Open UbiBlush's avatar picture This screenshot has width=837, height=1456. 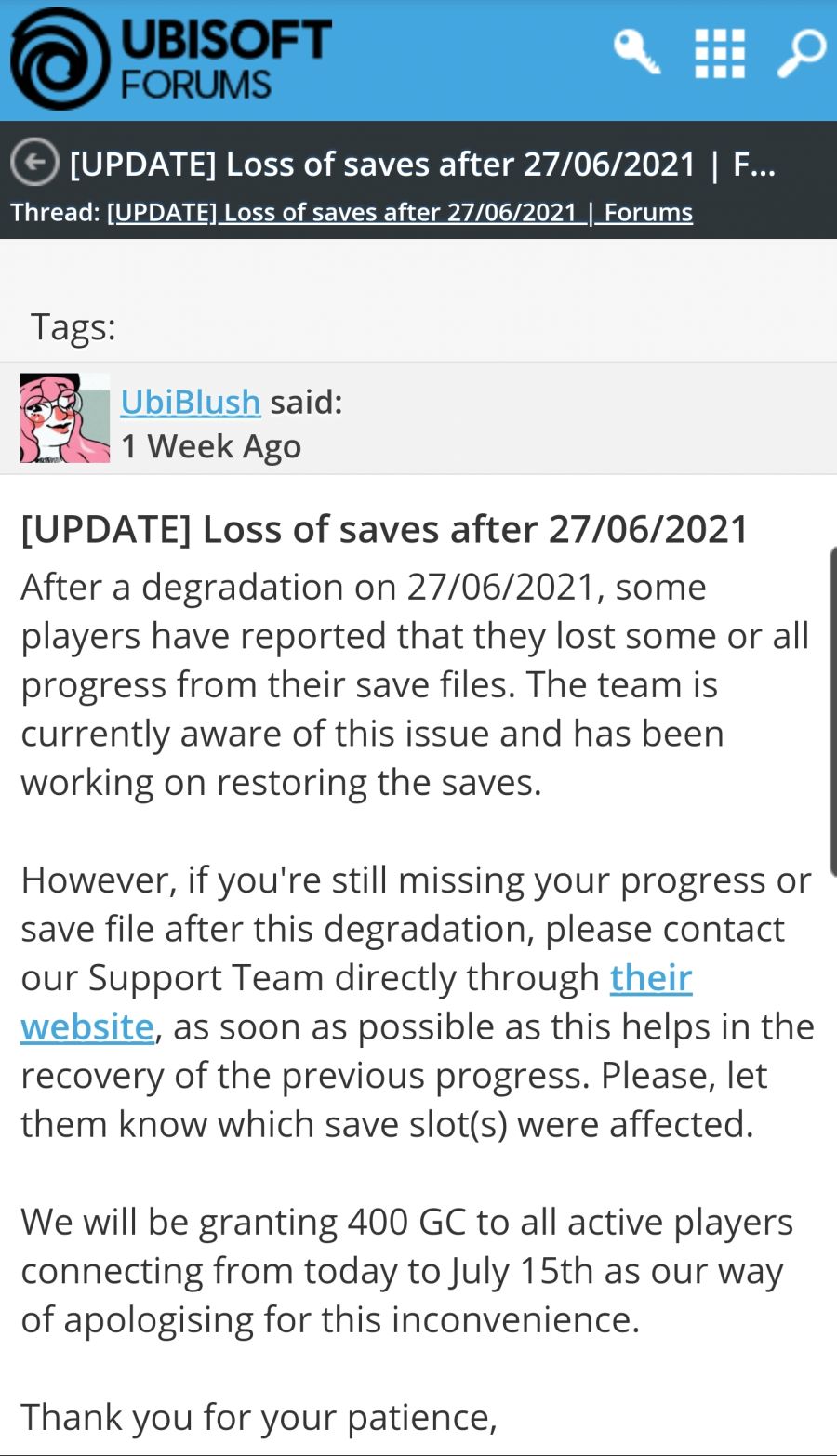click(x=65, y=418)
